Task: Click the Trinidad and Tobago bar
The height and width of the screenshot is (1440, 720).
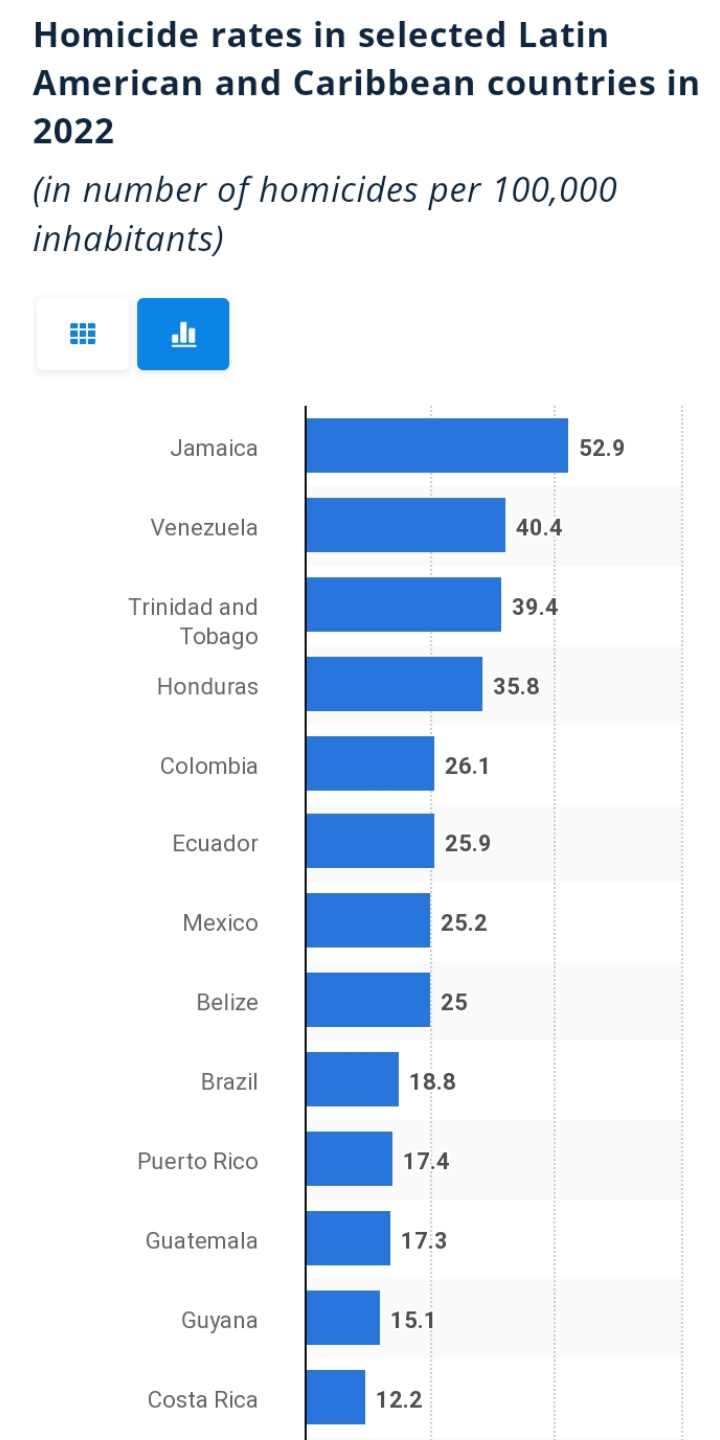Action: 403,607
